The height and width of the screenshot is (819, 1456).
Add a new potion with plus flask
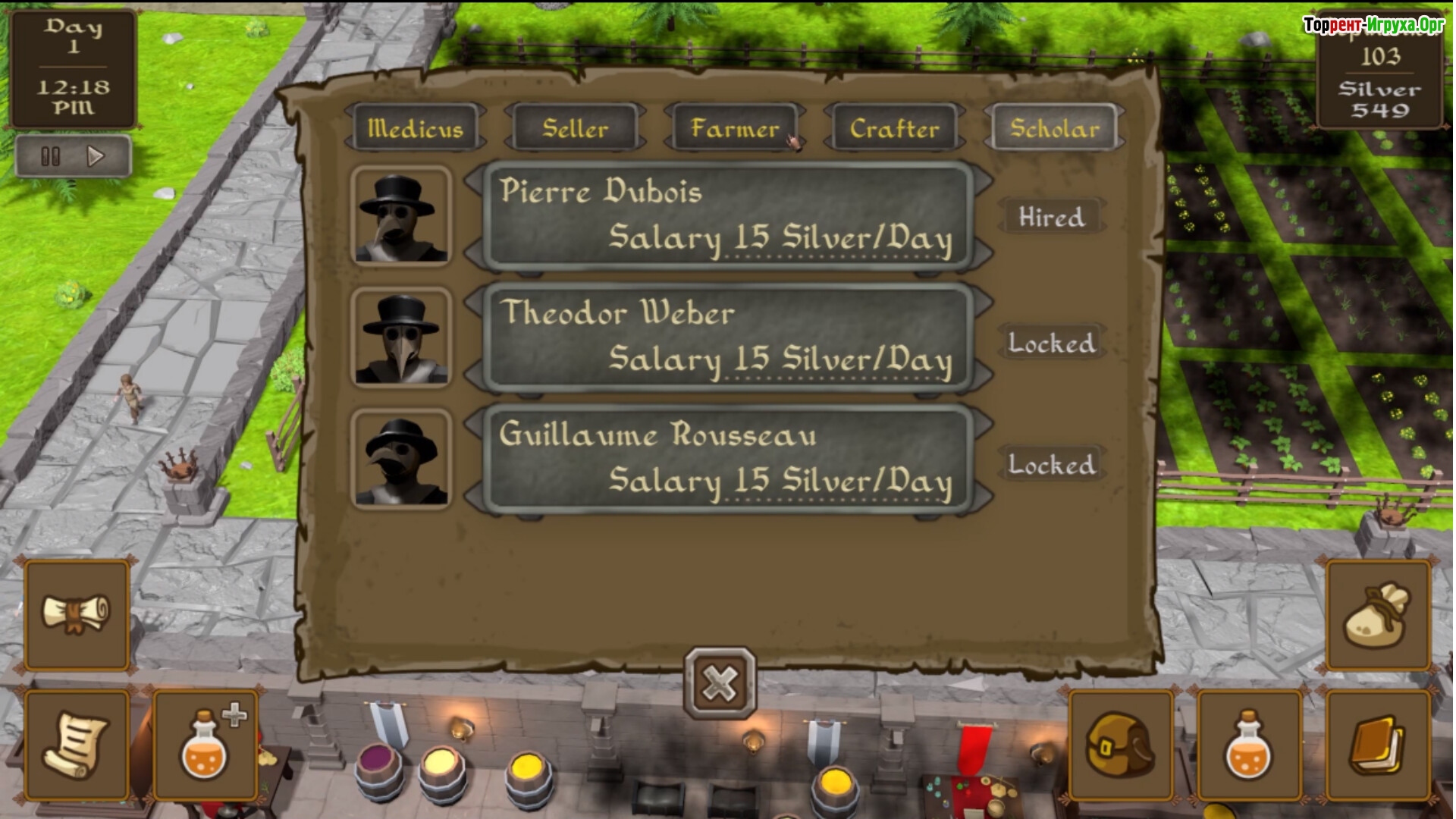tap(206, 745)
